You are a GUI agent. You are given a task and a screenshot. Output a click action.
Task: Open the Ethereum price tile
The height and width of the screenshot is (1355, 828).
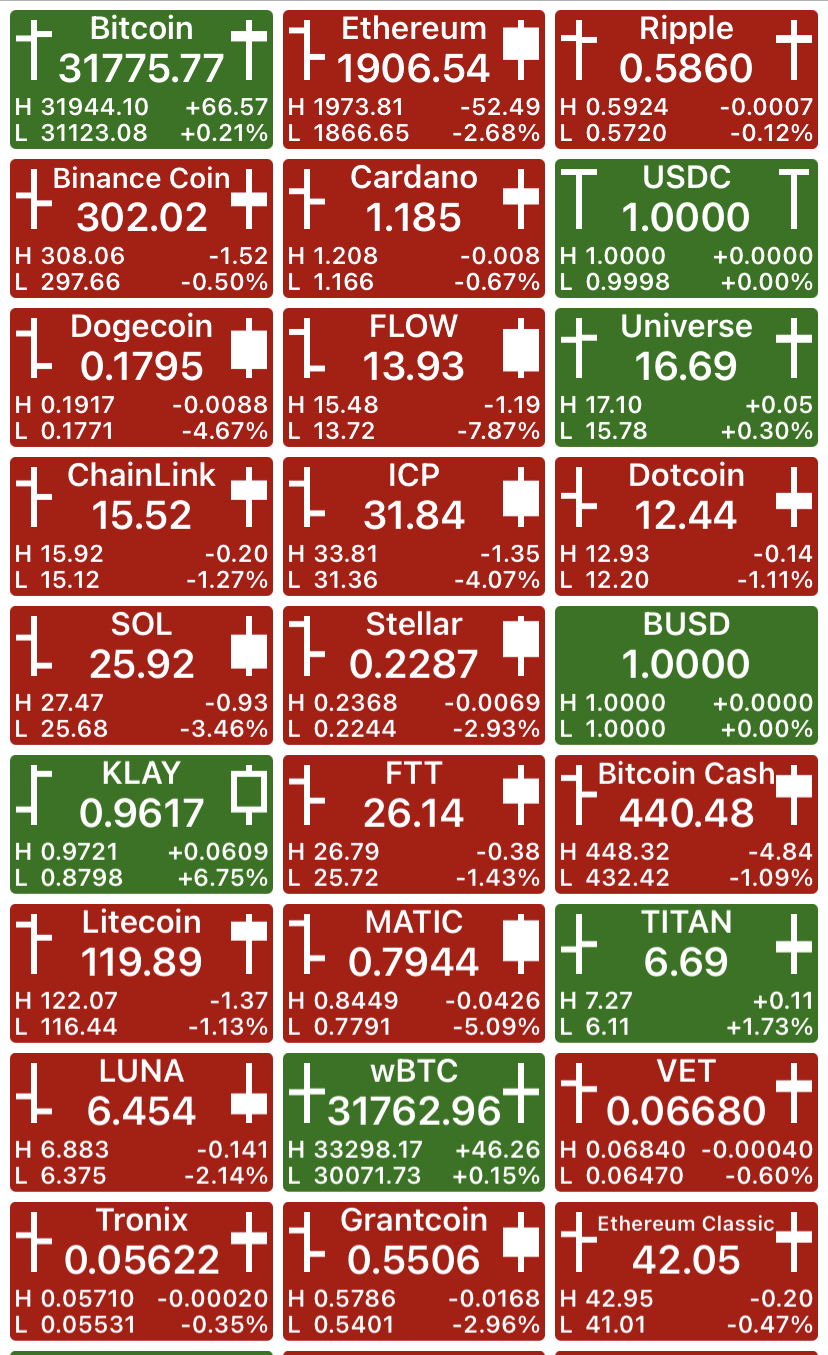tap(414, 80)
